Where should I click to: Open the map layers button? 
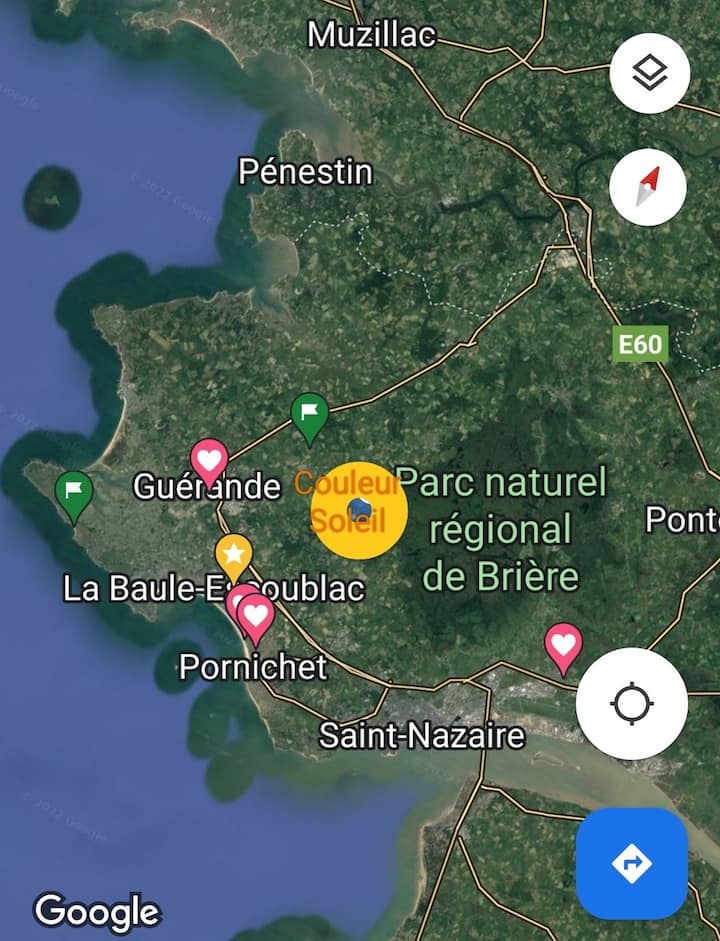click(650, 73)
